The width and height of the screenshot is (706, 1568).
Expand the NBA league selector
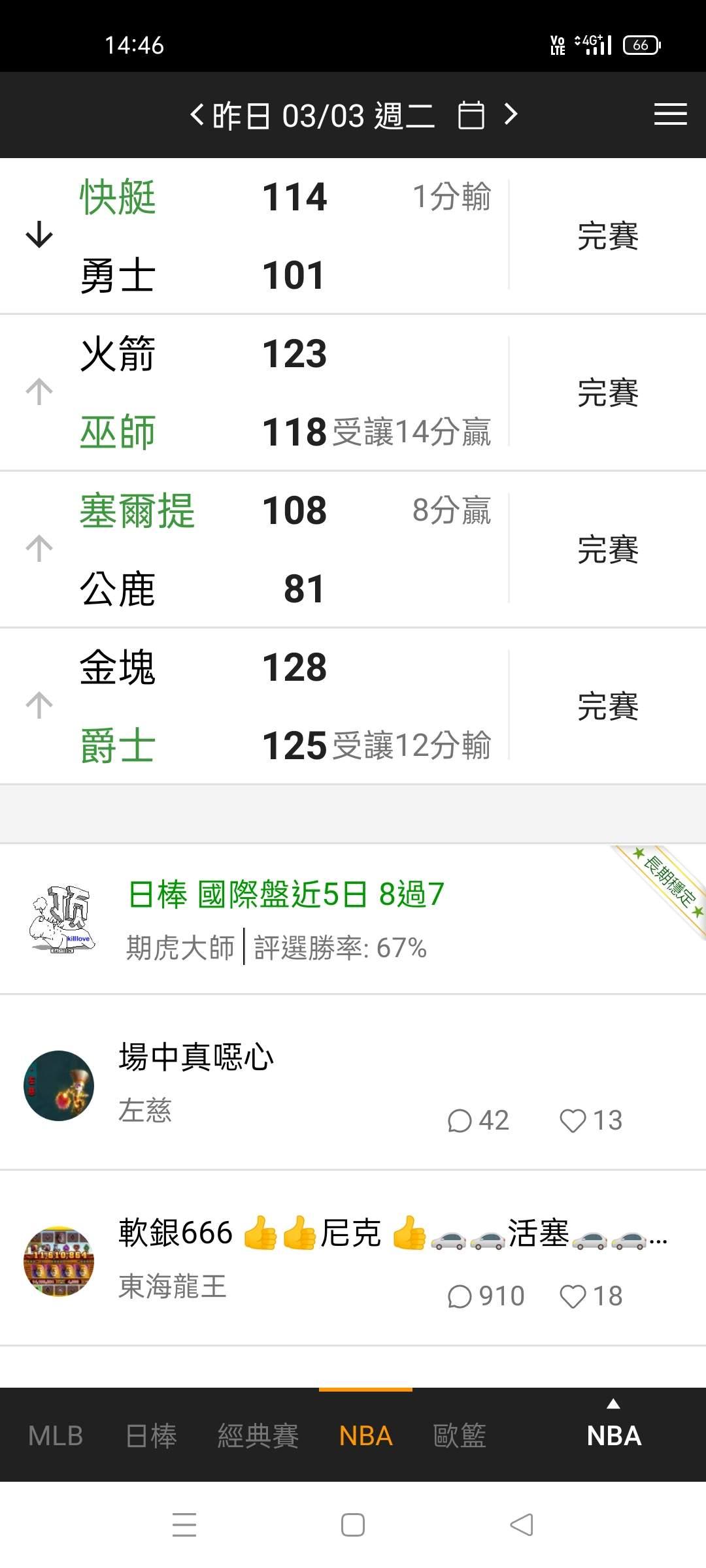[614, 1429]
